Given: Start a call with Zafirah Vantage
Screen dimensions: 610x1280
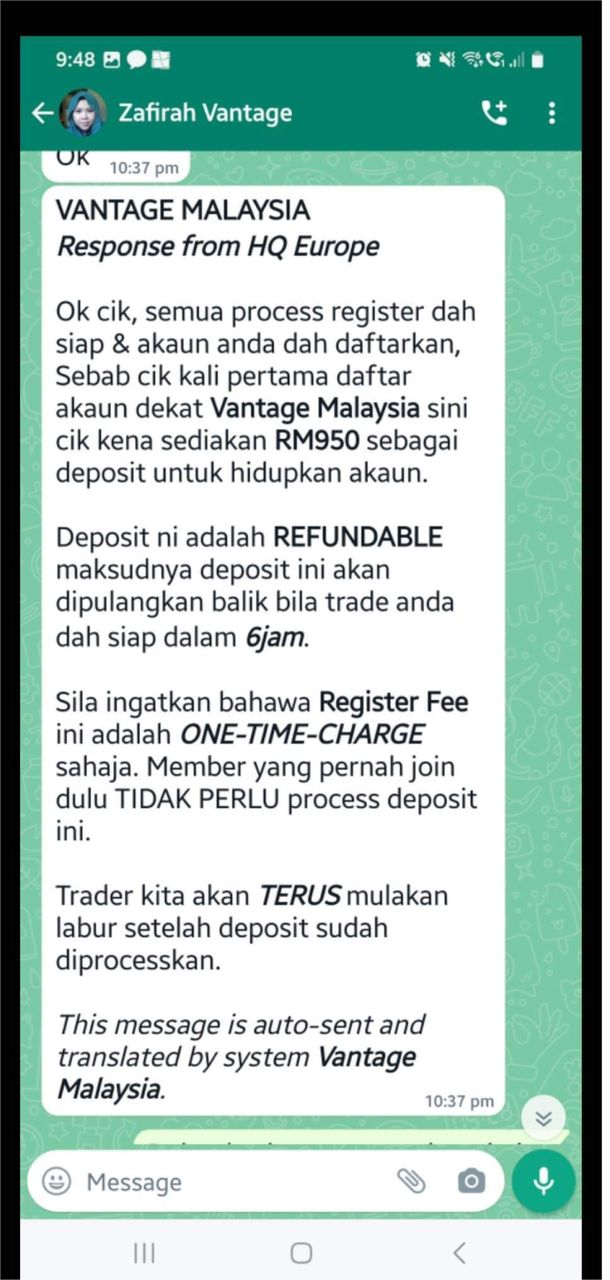Looking at the screenshot, I should point(495,113).
